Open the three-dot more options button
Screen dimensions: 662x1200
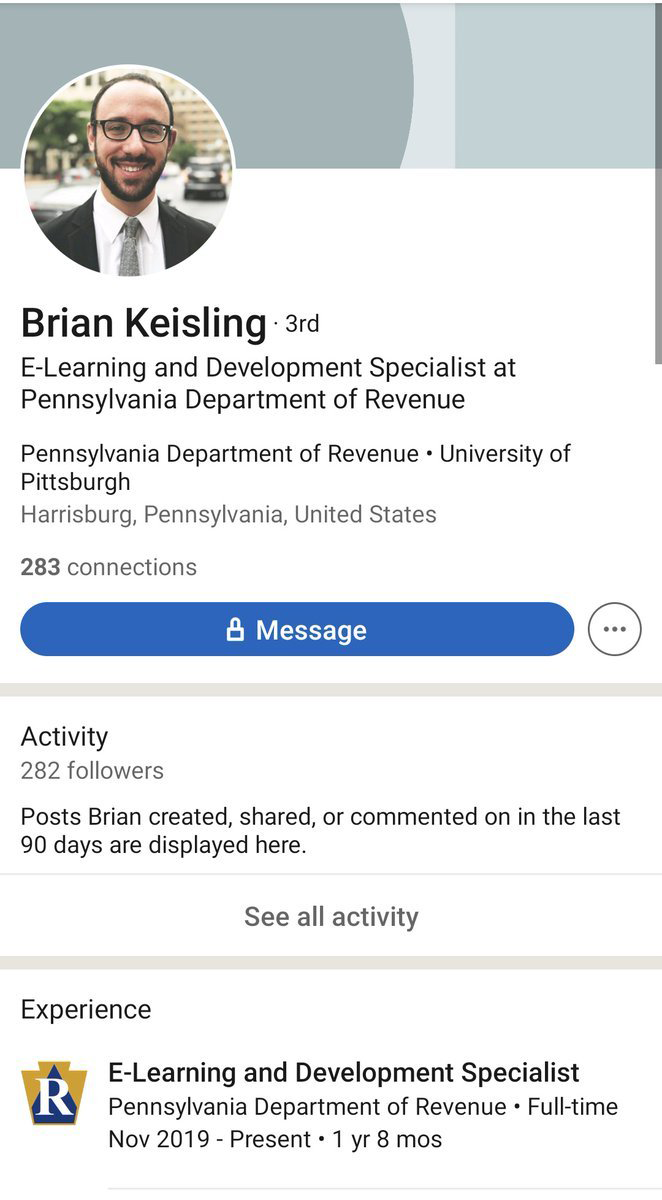(615, 629)
